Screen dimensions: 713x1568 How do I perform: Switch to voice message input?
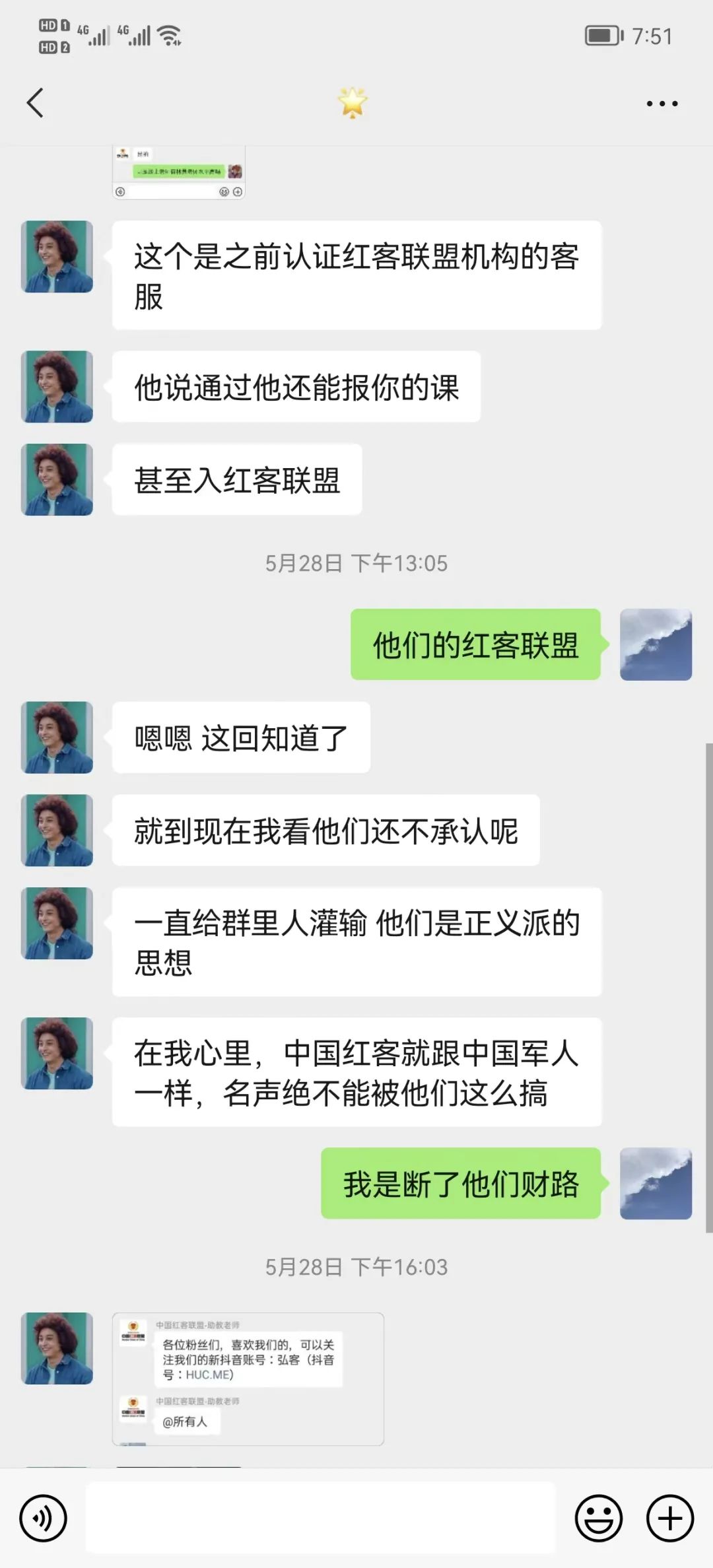44,1518
